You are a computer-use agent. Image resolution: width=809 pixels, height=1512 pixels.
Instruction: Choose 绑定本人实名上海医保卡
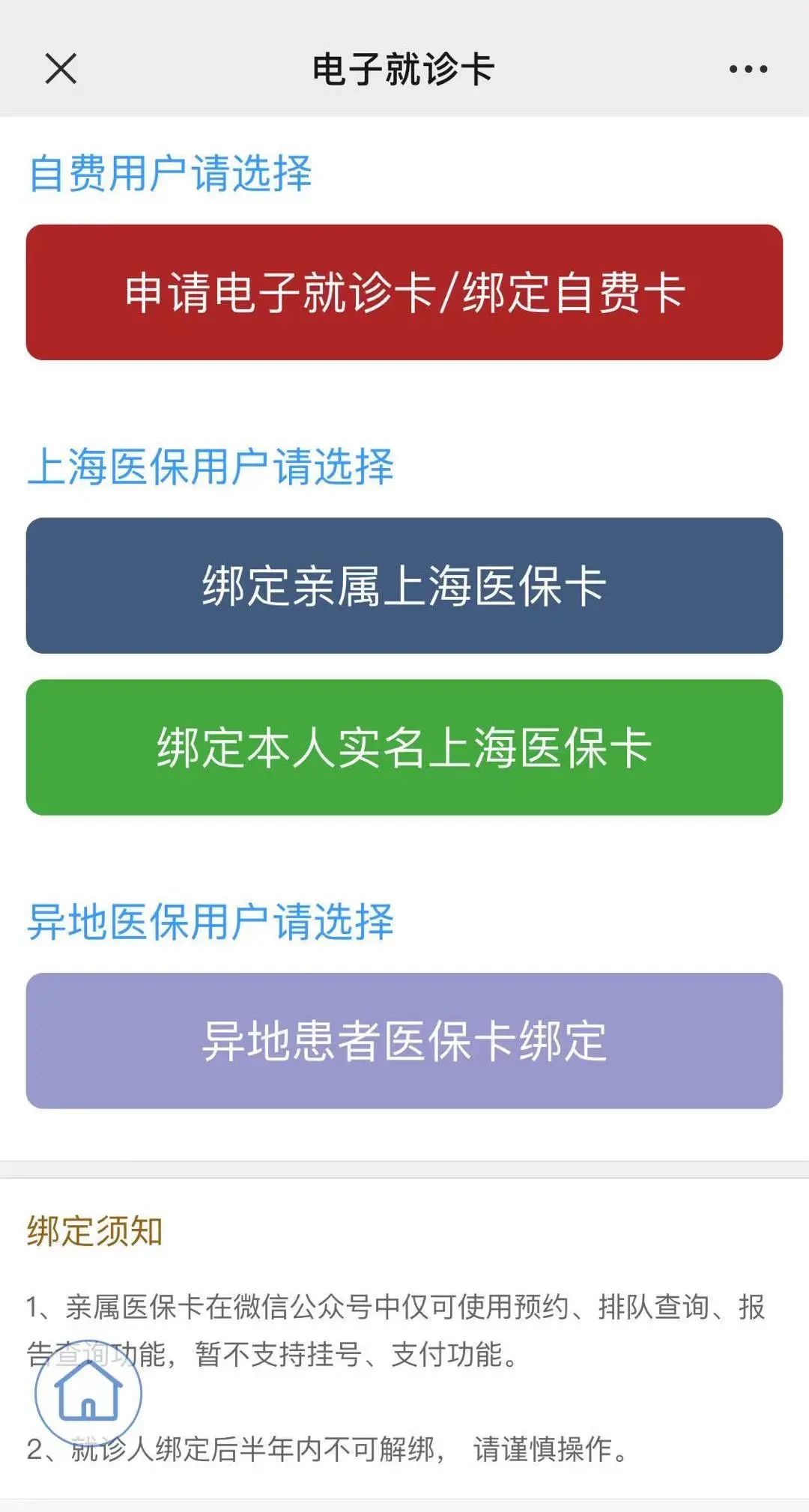coord(404,747)
